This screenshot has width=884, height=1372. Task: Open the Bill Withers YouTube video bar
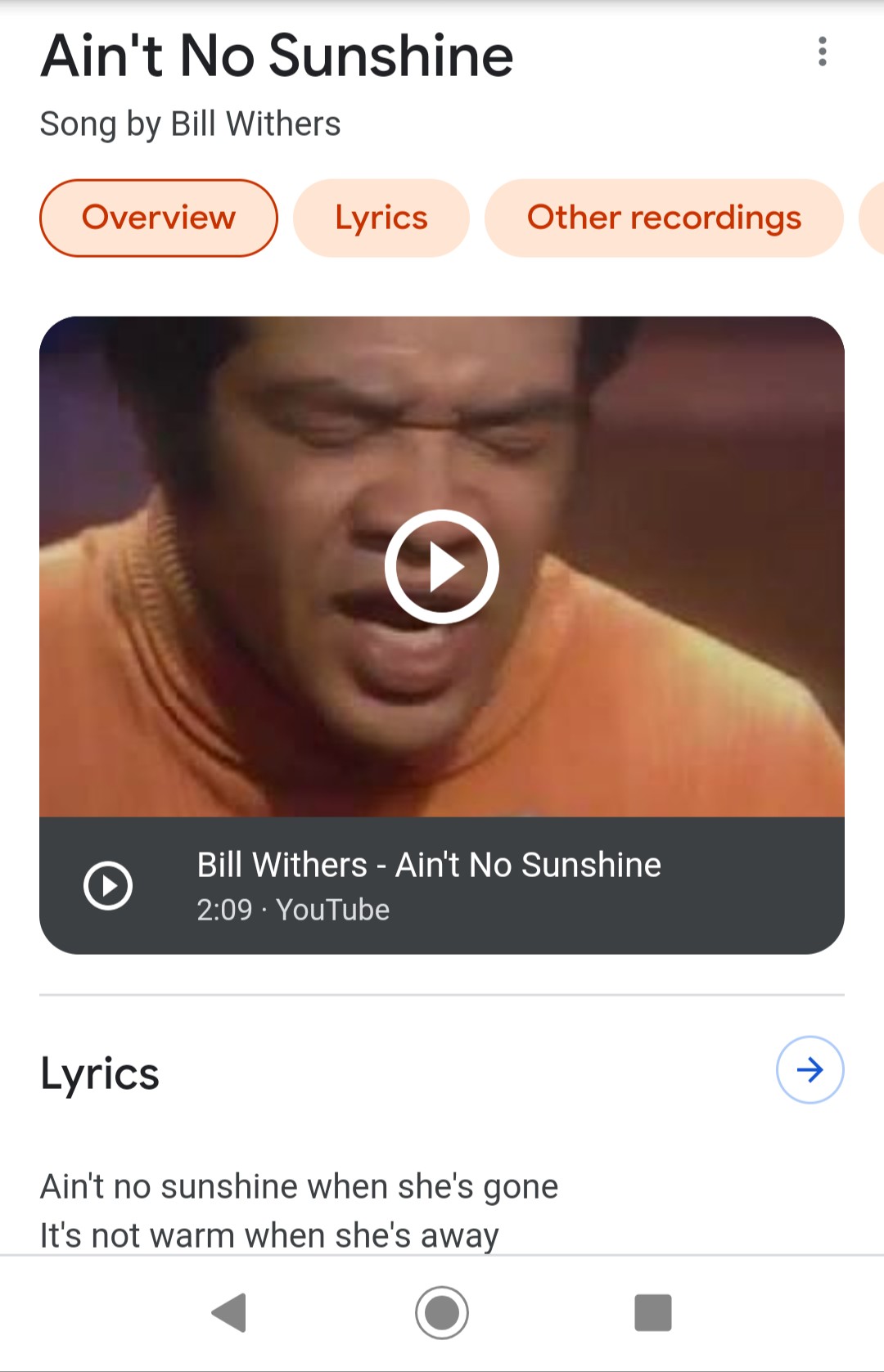coord(442,885)
